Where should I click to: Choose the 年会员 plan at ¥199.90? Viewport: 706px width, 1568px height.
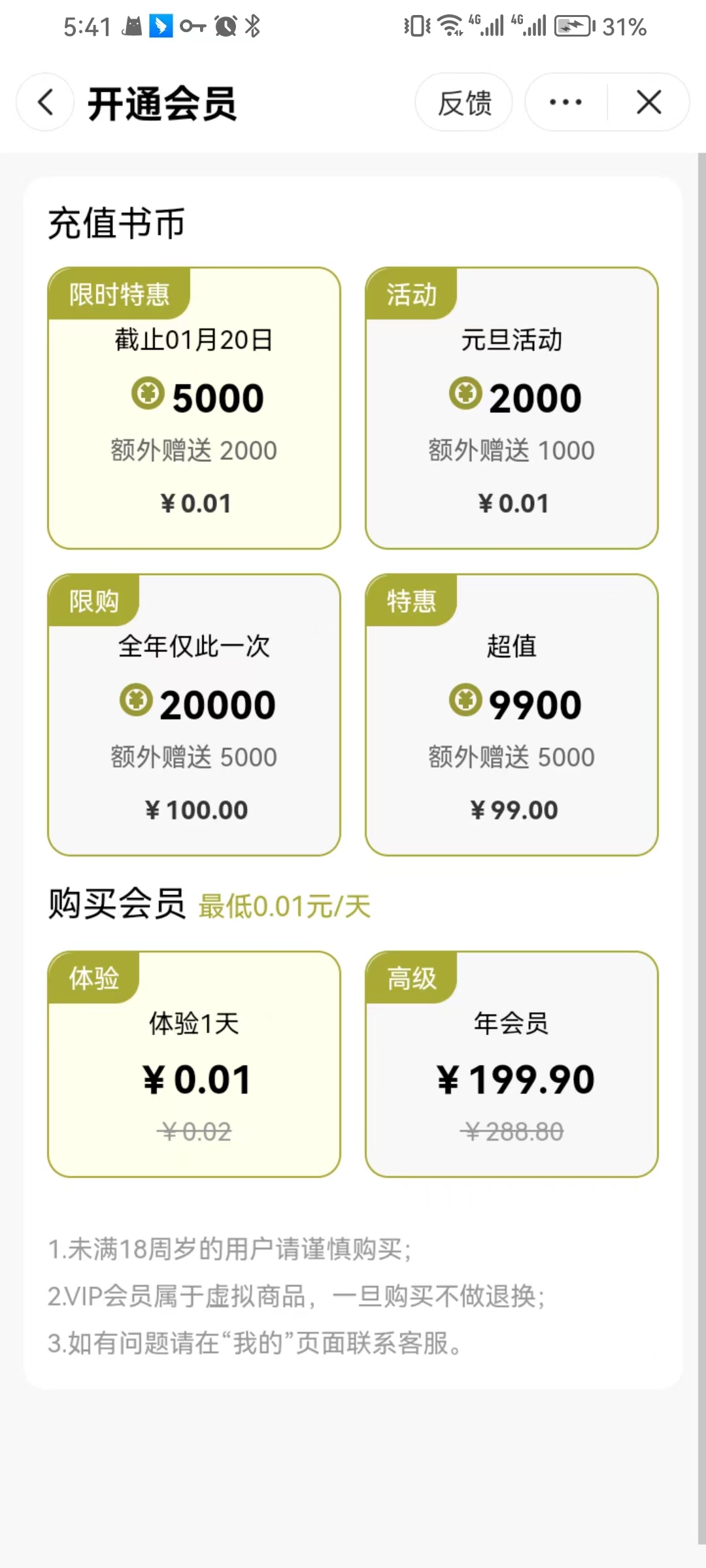click(x=512, y=1064)
